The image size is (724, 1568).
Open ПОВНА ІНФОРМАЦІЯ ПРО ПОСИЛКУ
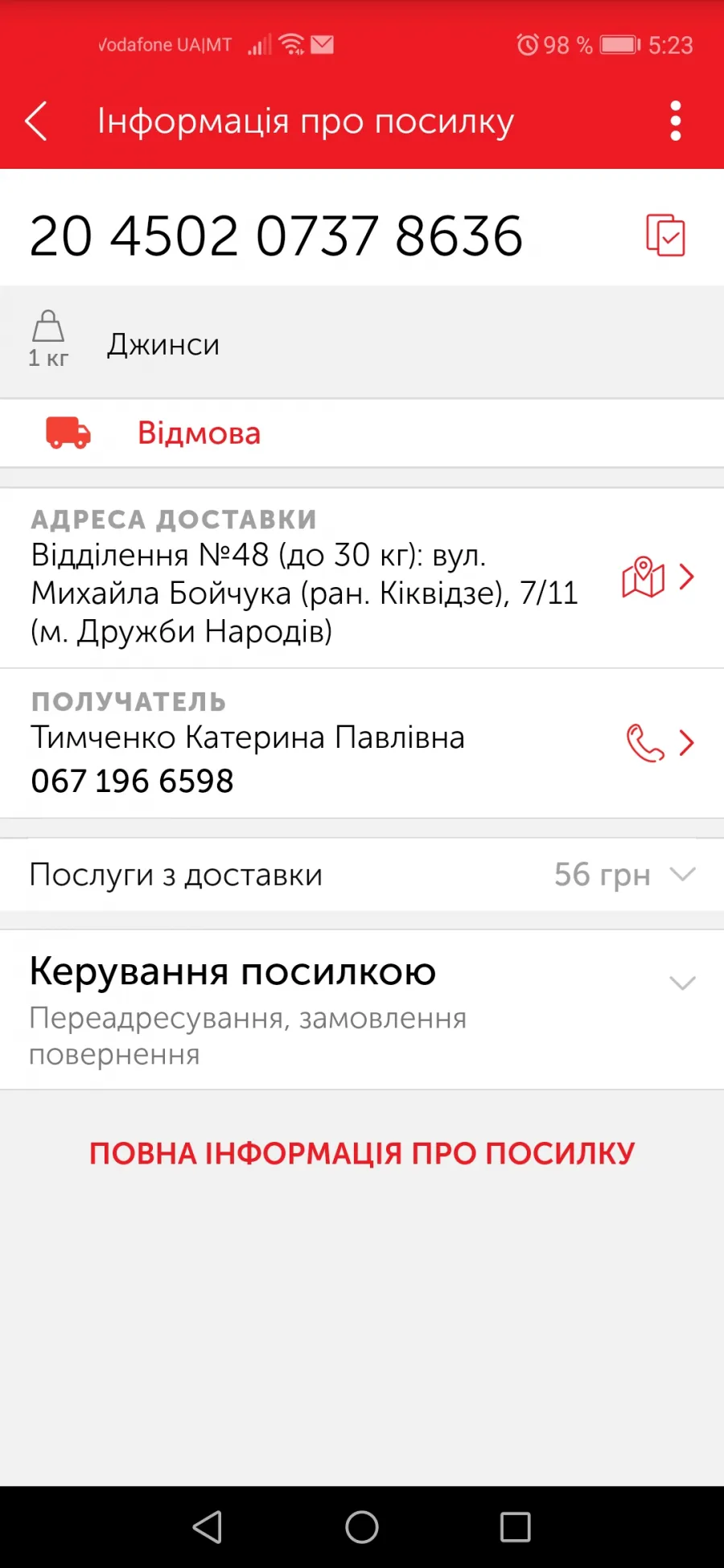(362, 1153)
